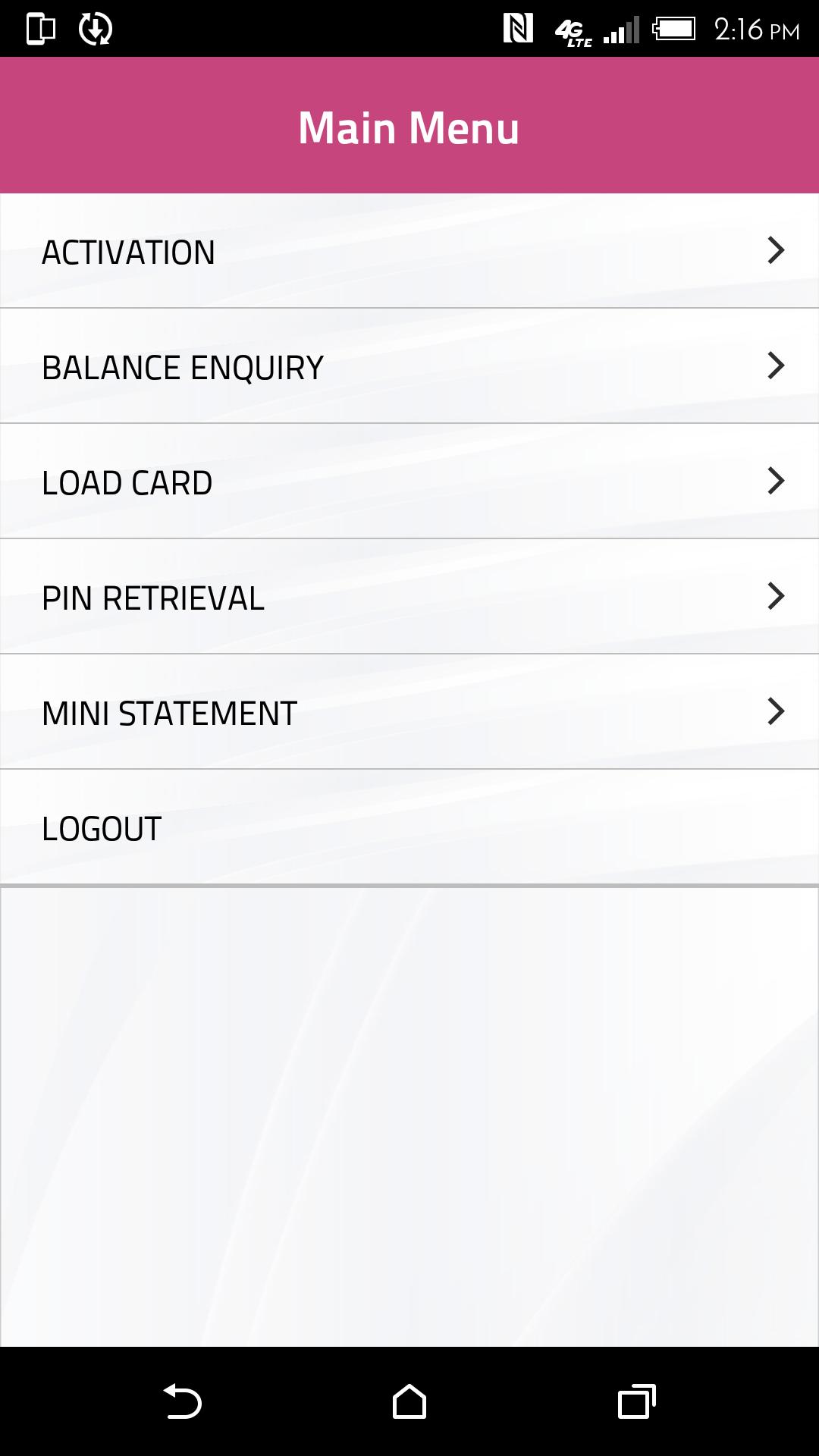Tap the system back button
This screenshot has width=819, height=1456.
(182, 1401)
